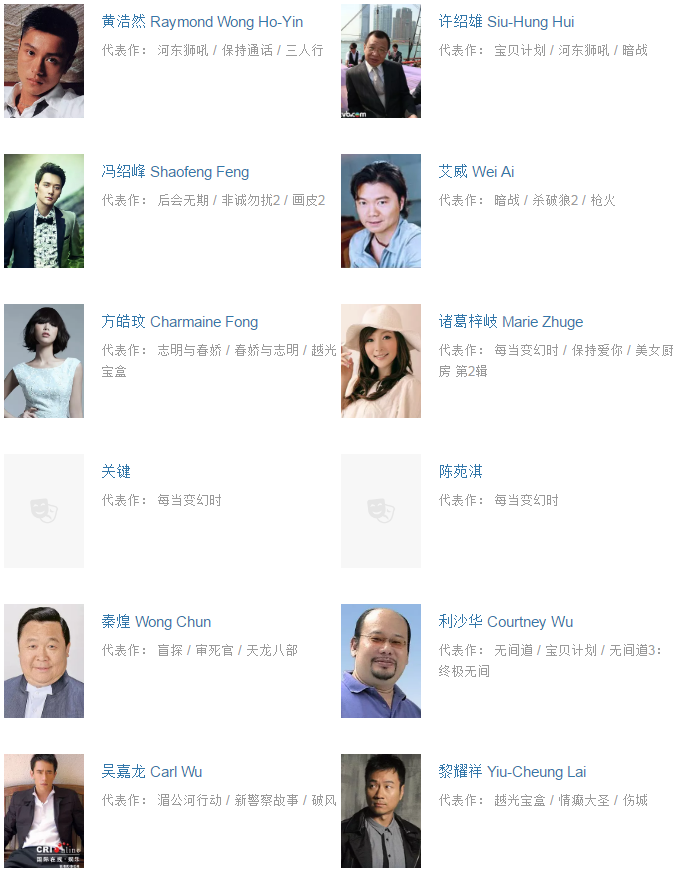The image size is (700, 881).
Task: Open the 陈苑淇 cast member link
Action: point(460,472)
